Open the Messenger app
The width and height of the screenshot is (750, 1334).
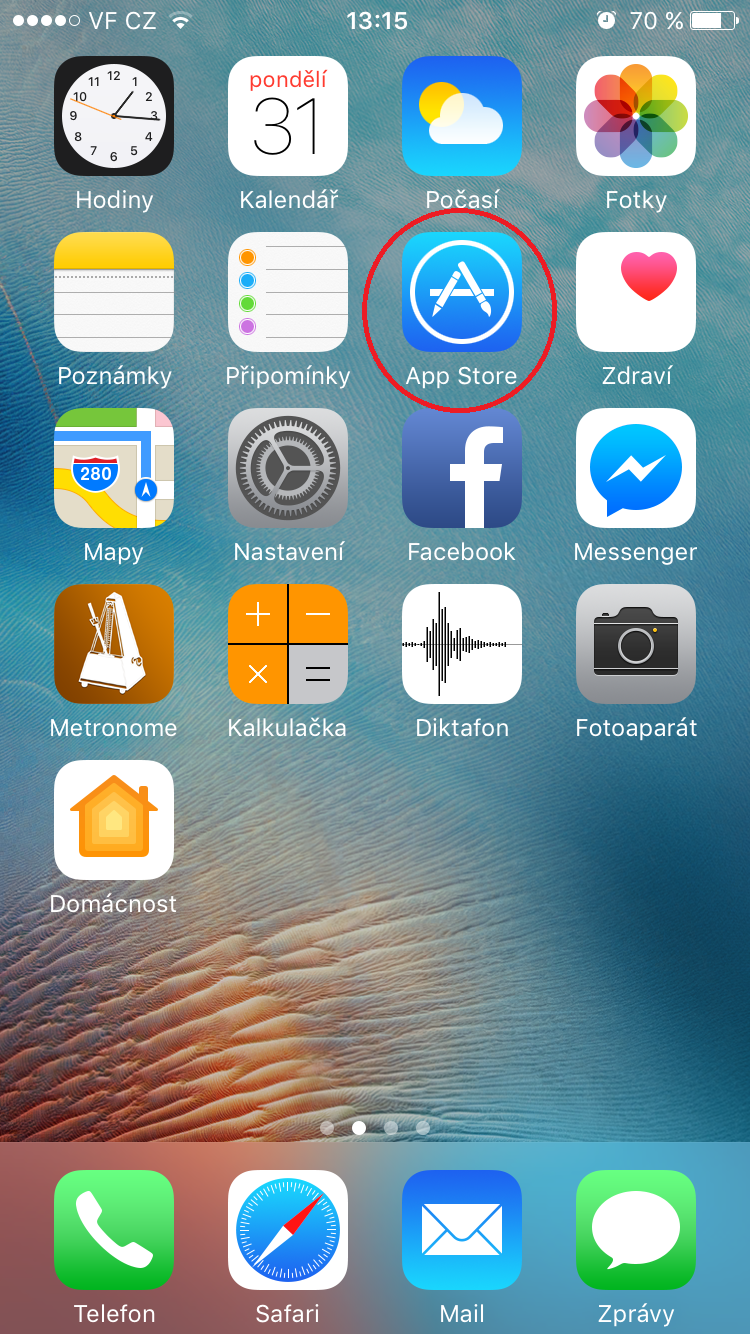635,468
